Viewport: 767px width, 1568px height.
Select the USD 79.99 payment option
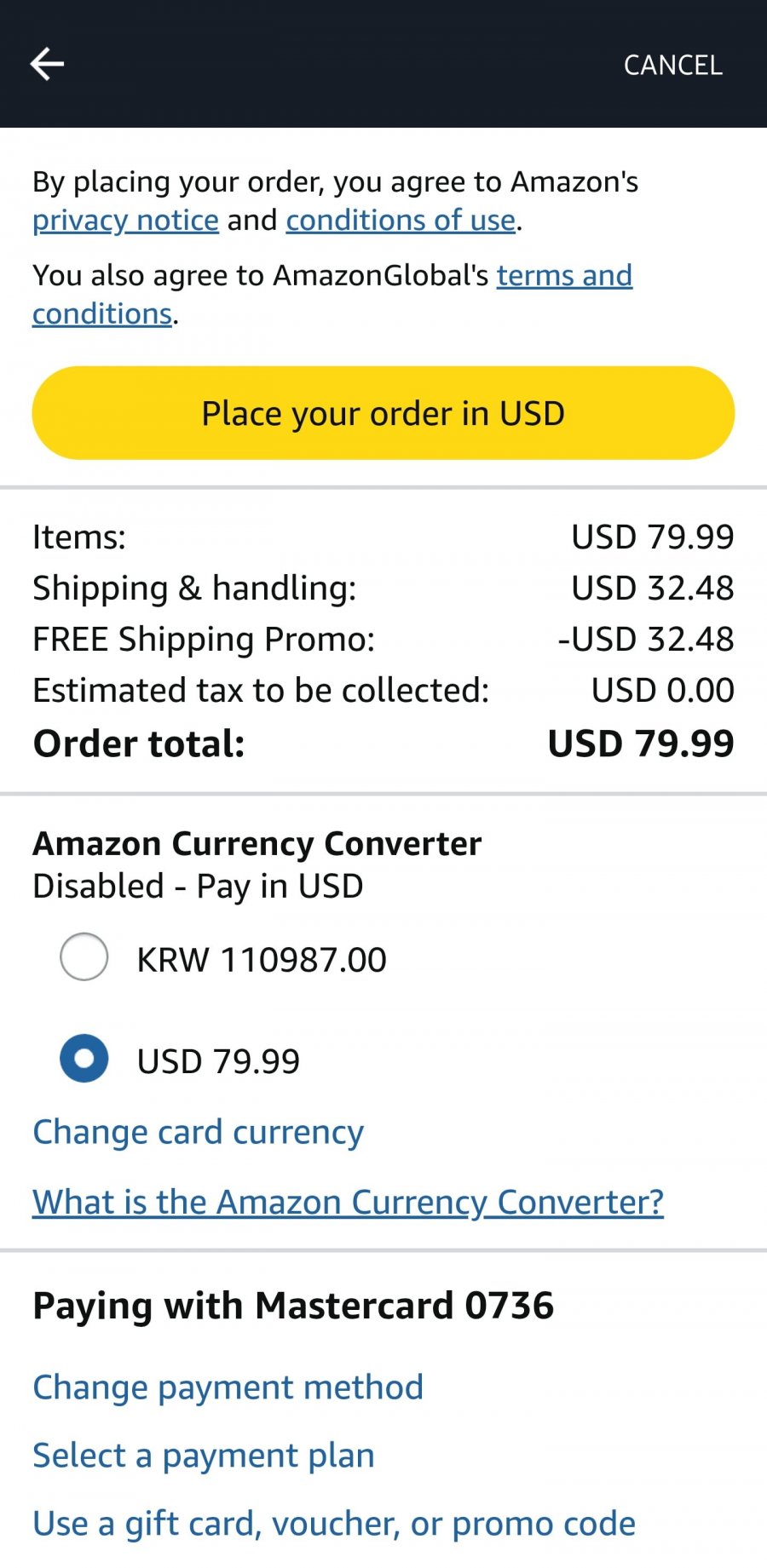(84, 1059)
